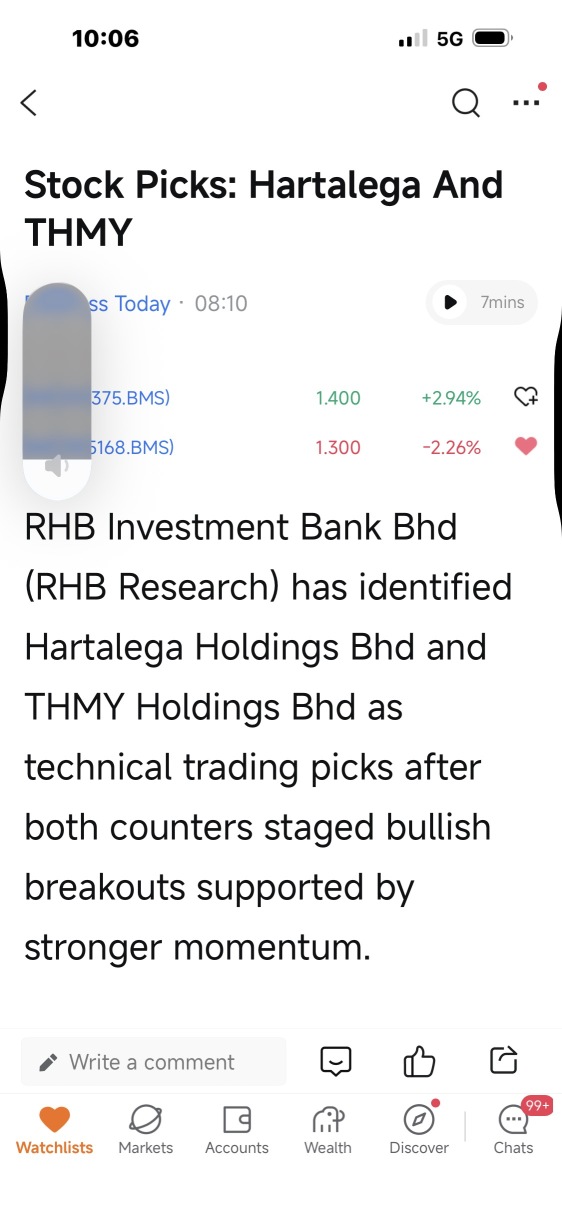The width and height of the screenshot is (562, 1218).
Task: Go back using the top-left arrow
Action: tap(28, 102)
